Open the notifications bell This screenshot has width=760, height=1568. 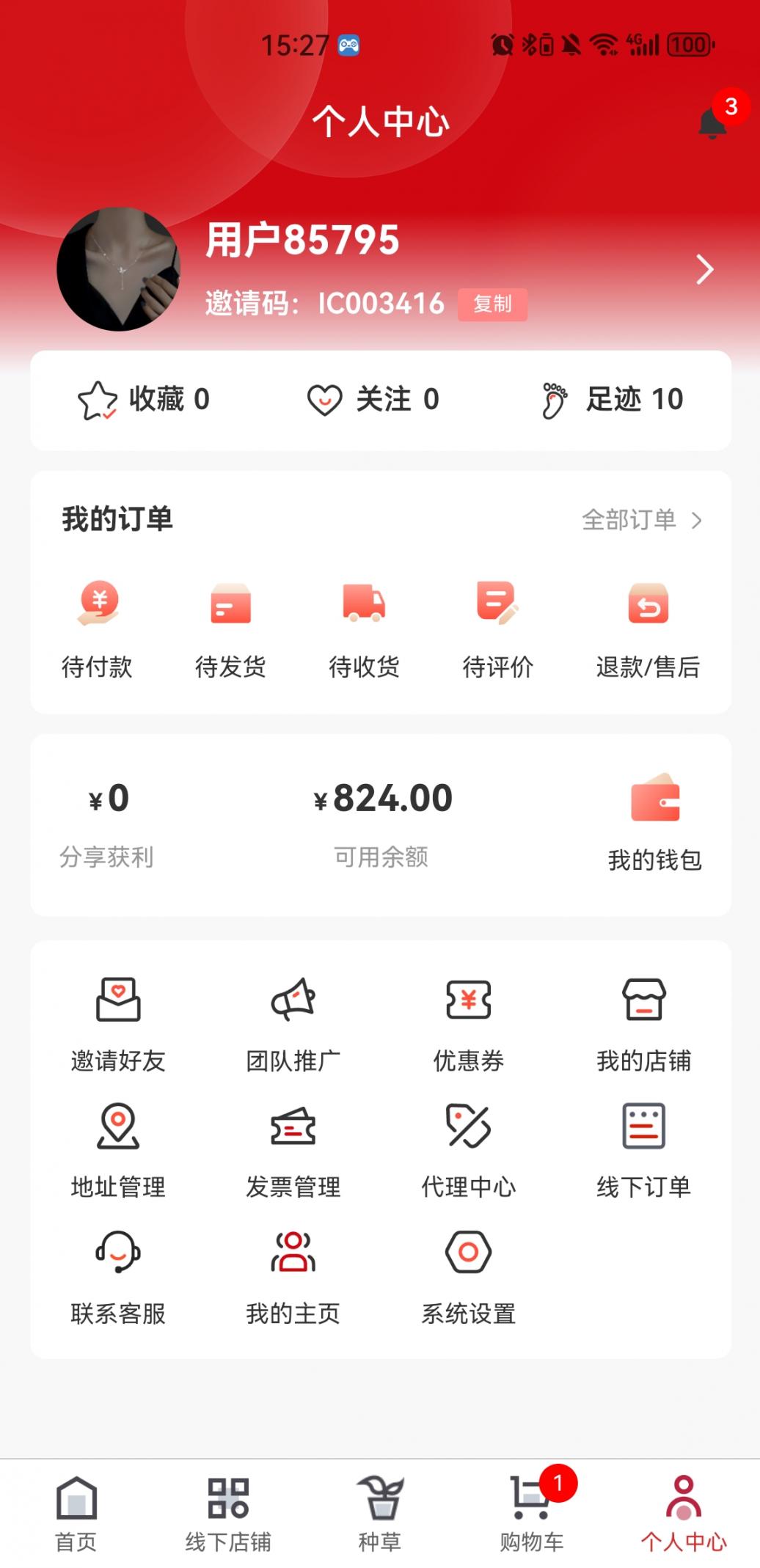tap(712, 123)
